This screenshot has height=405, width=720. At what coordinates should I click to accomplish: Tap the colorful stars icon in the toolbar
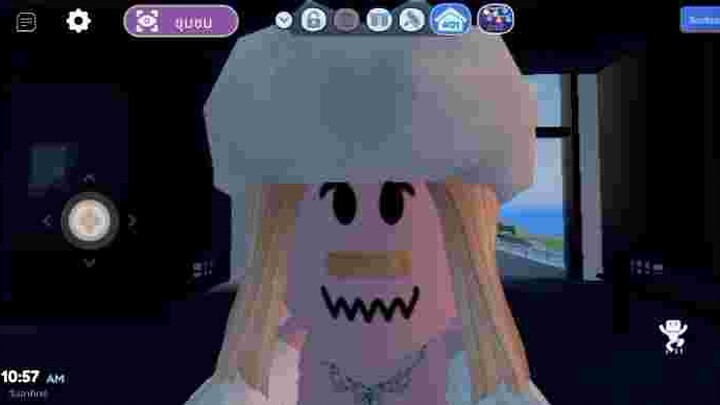(495, 19)
